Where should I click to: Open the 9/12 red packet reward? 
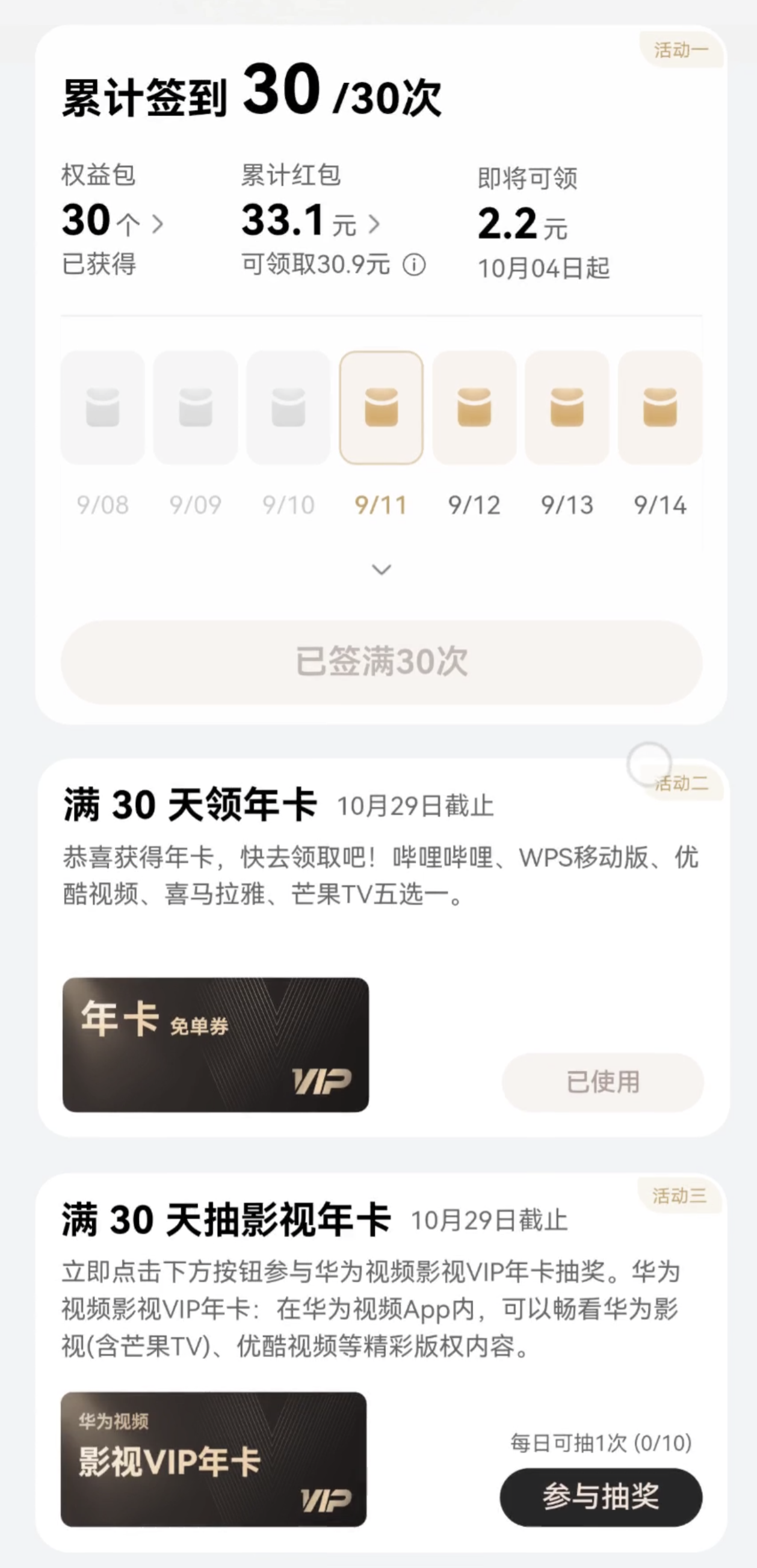click(474, 409)
